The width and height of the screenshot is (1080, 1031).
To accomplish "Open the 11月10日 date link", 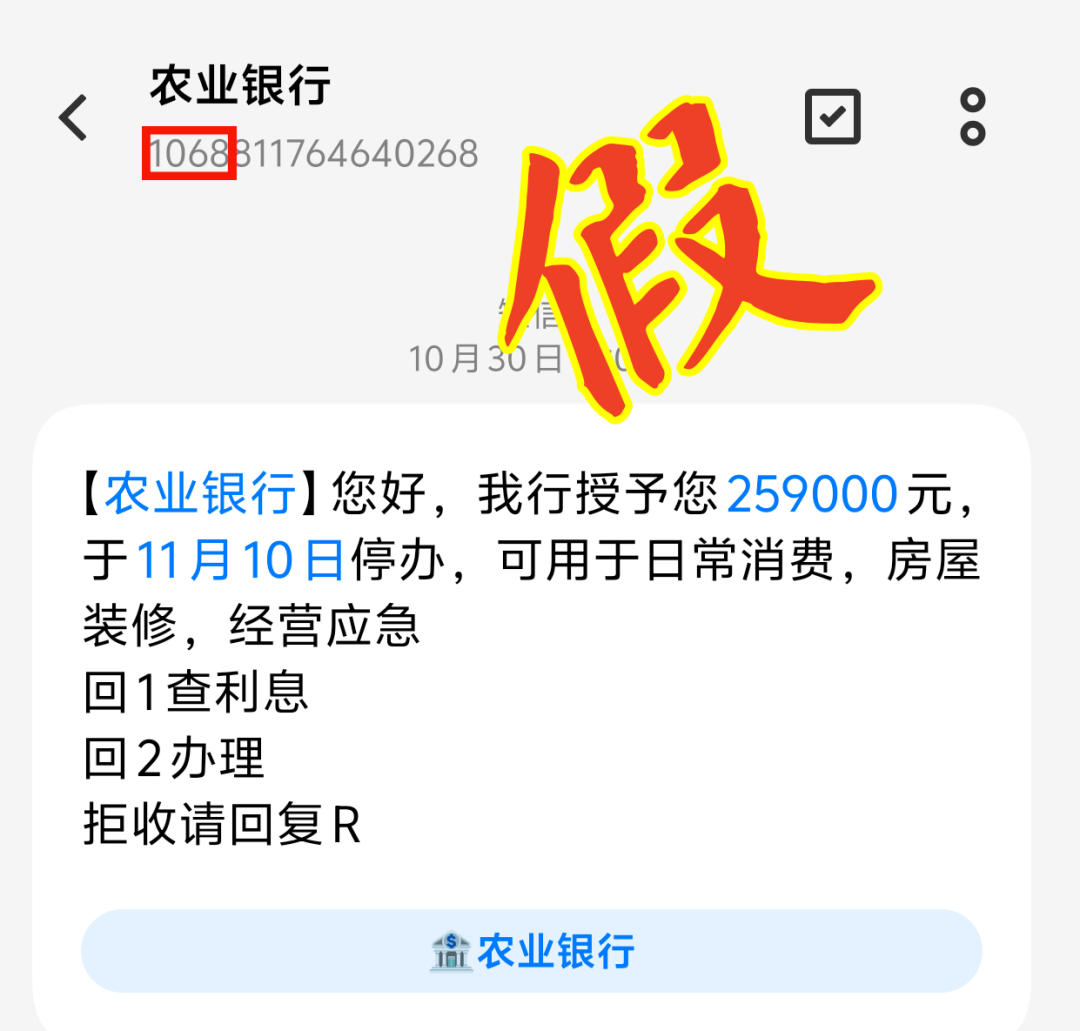I will coord(240,560).
